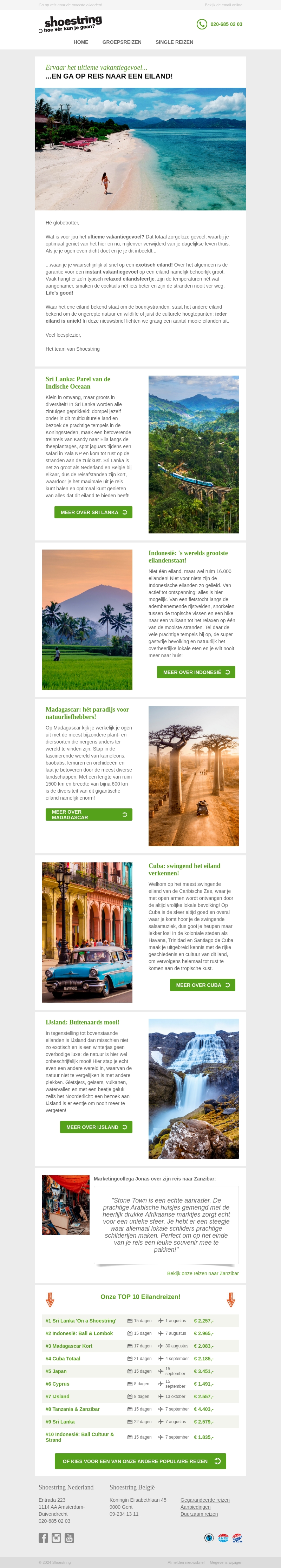Image resolution: width=281 pixels, height=1568 pixels.
Task: Tap 'Bekijk de email online' link
Action: pos(223,5)
